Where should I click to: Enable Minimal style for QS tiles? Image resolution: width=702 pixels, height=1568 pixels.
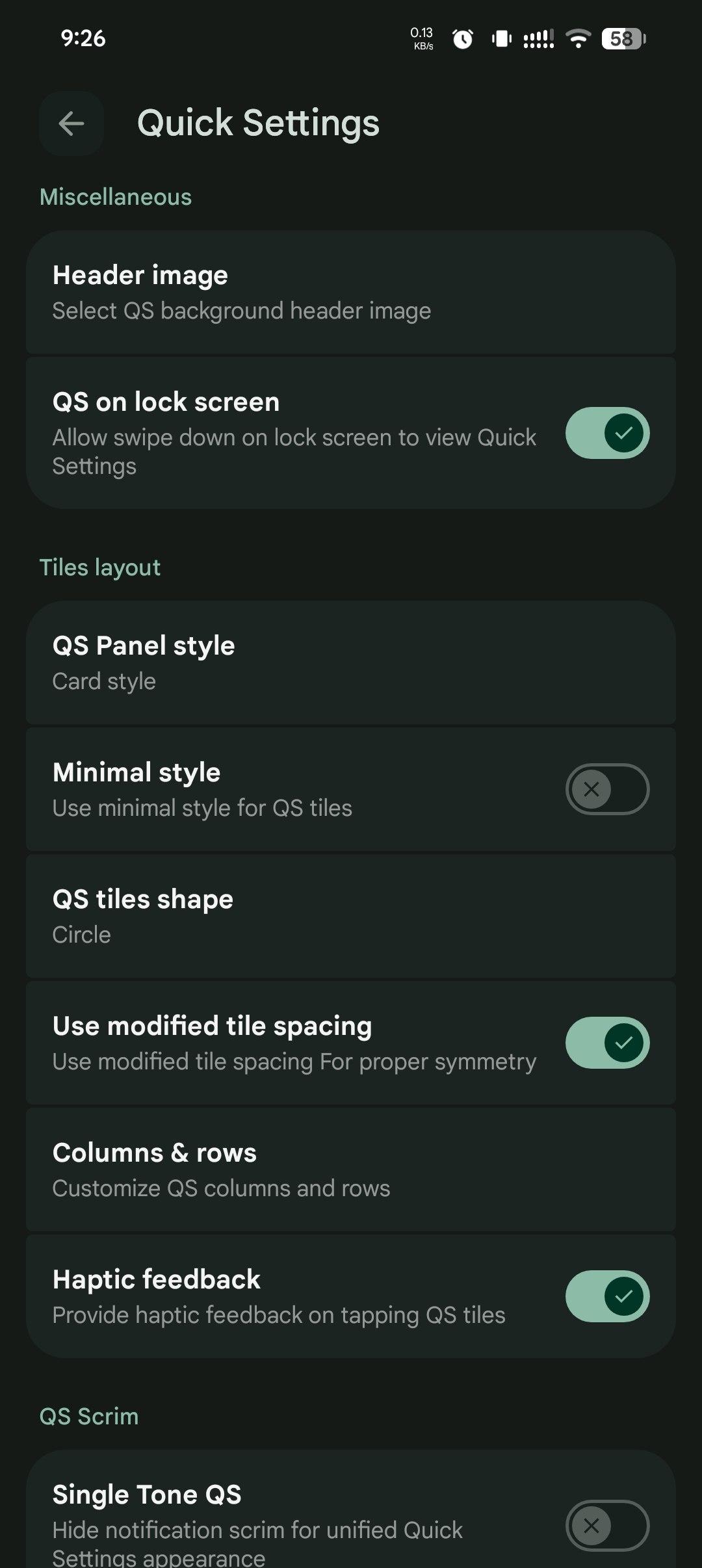[607, 789]
